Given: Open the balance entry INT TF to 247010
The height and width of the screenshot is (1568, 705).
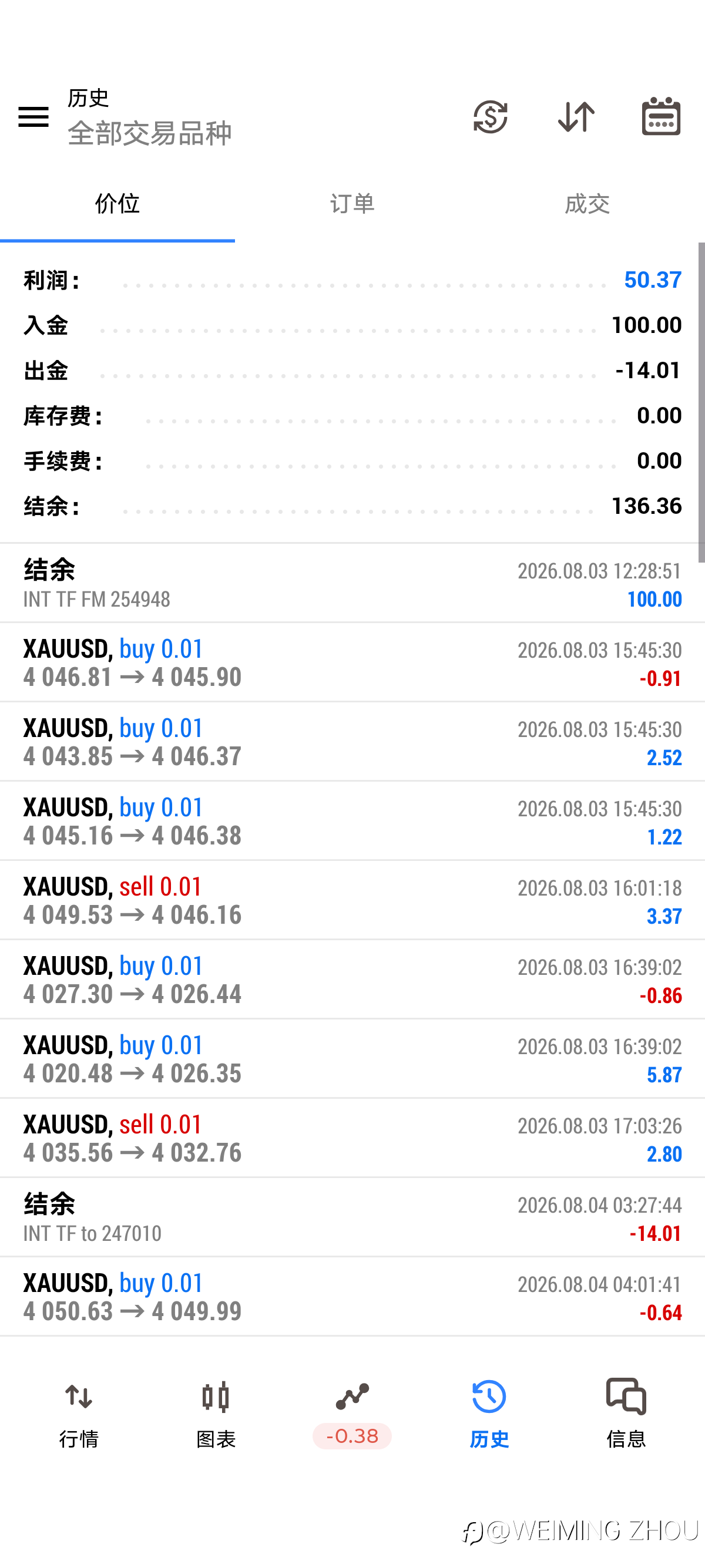Looking at the screenshot, I should [x=352, y=1217].
